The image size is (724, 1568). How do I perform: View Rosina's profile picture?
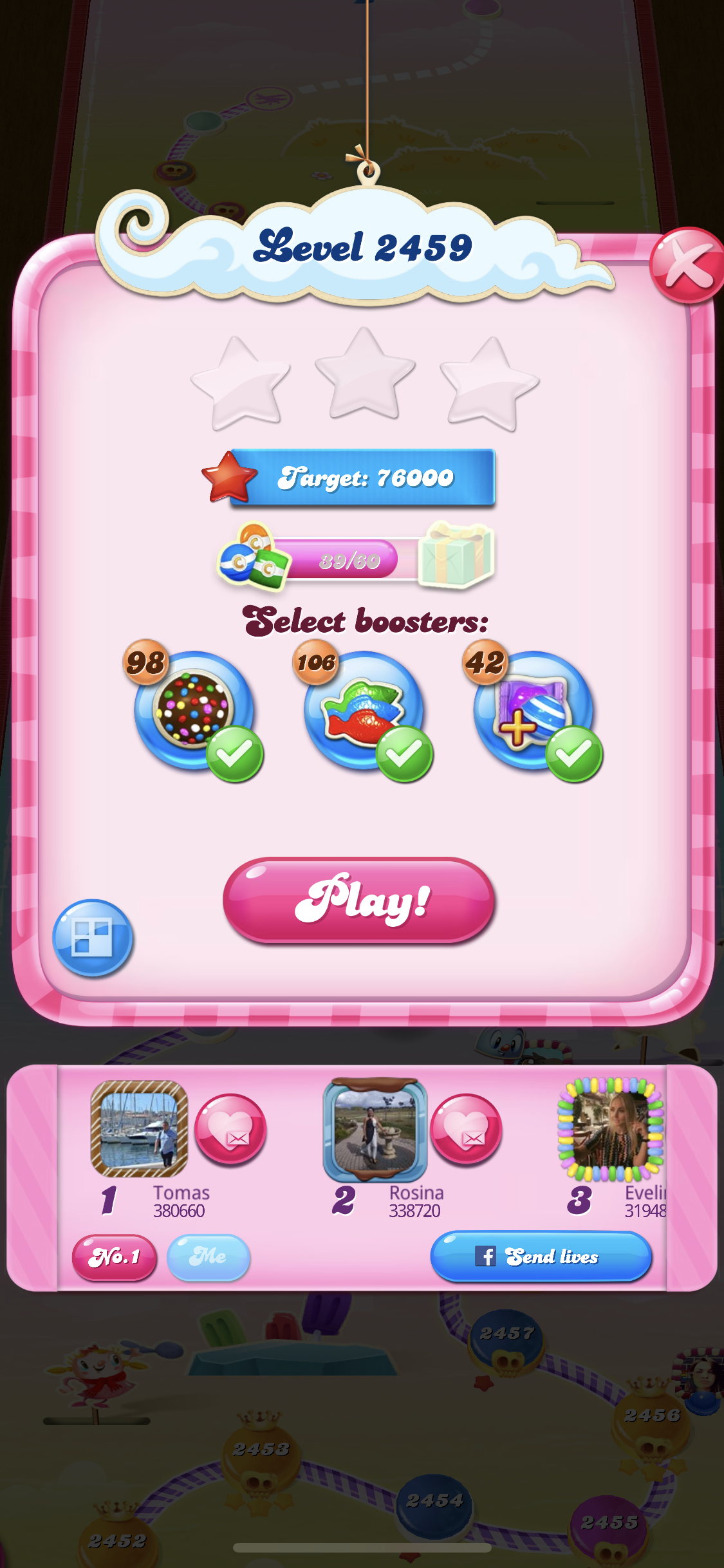(375, 1130)
